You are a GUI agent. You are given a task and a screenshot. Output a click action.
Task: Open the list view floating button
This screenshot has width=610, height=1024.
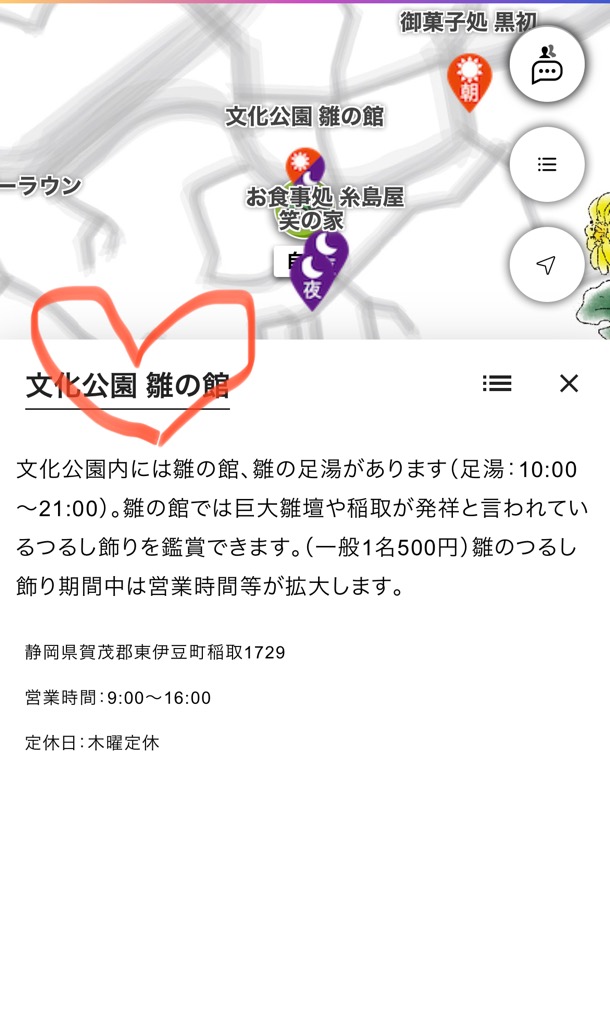pyautogui.click(x=547, y=164)
